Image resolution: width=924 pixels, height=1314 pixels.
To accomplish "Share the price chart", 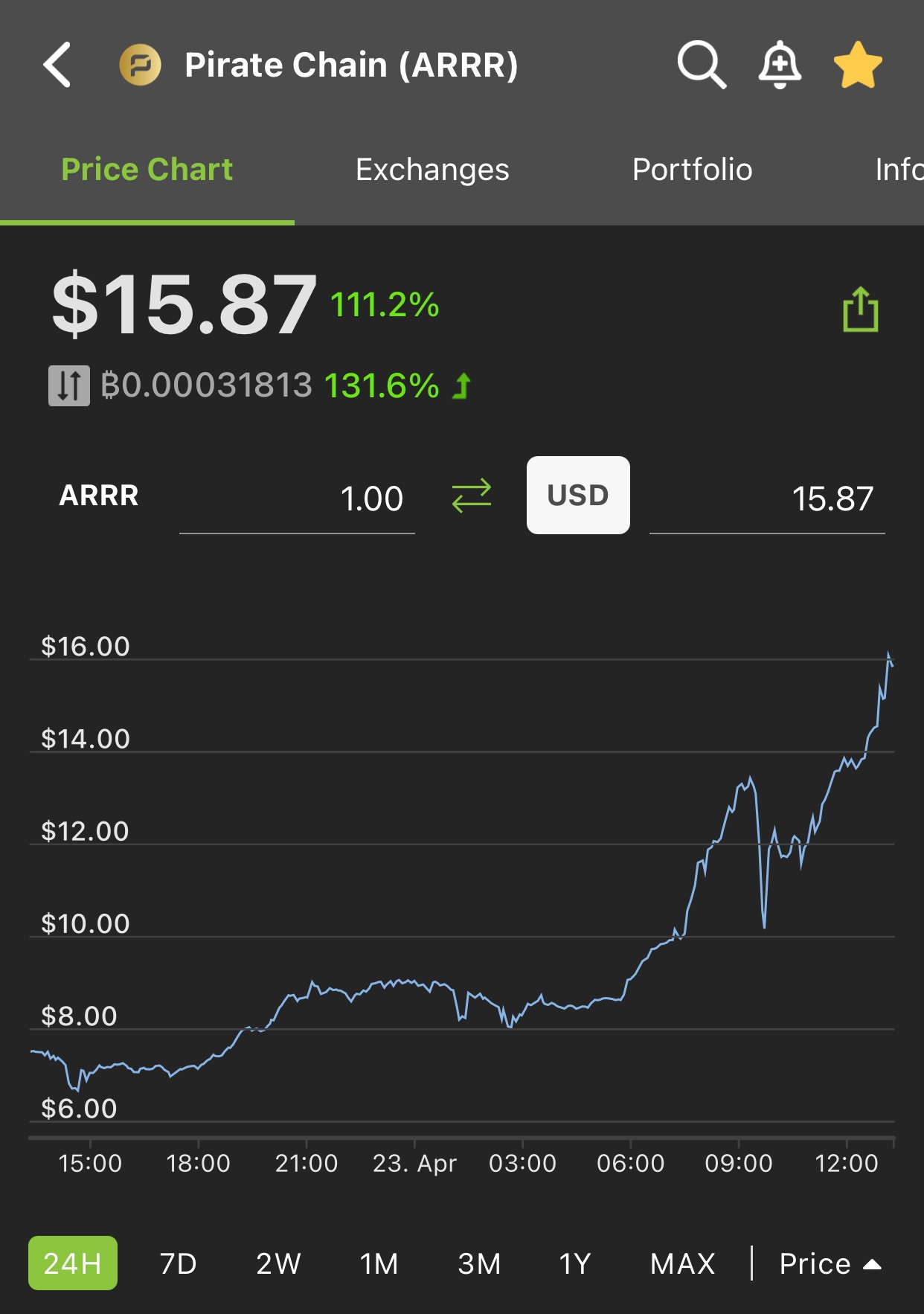I will pyautogui.click(x=861, y=309).
